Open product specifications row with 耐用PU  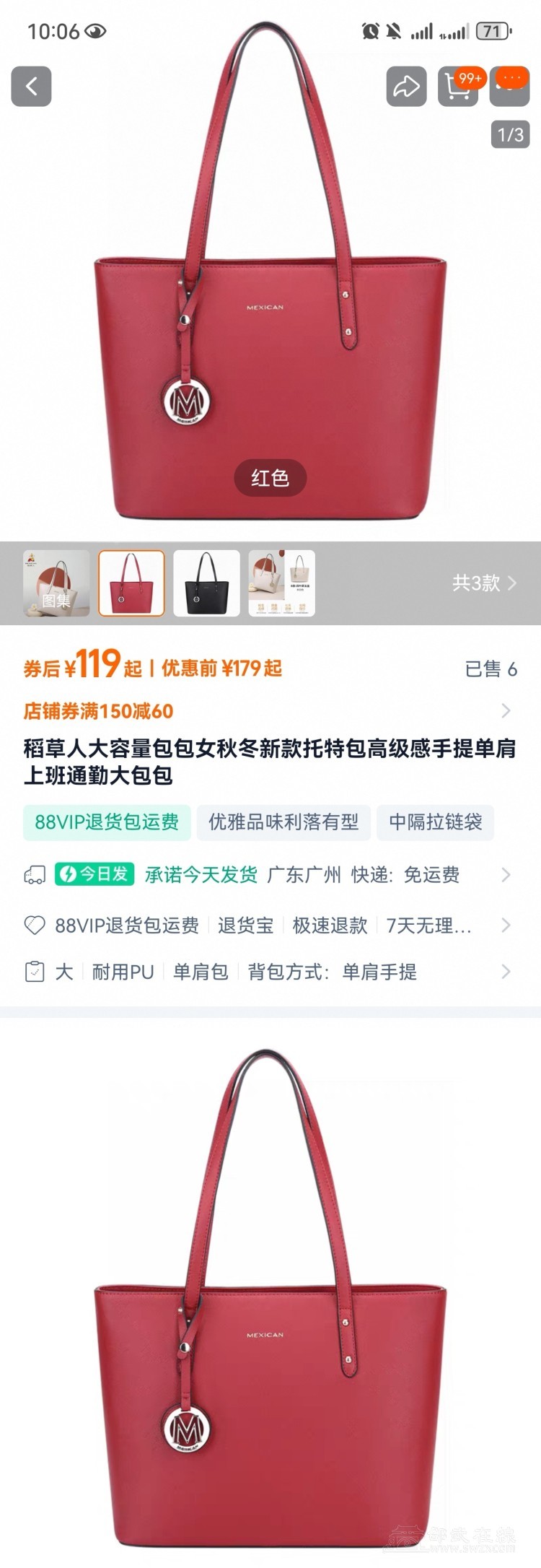tap(270, 972)
